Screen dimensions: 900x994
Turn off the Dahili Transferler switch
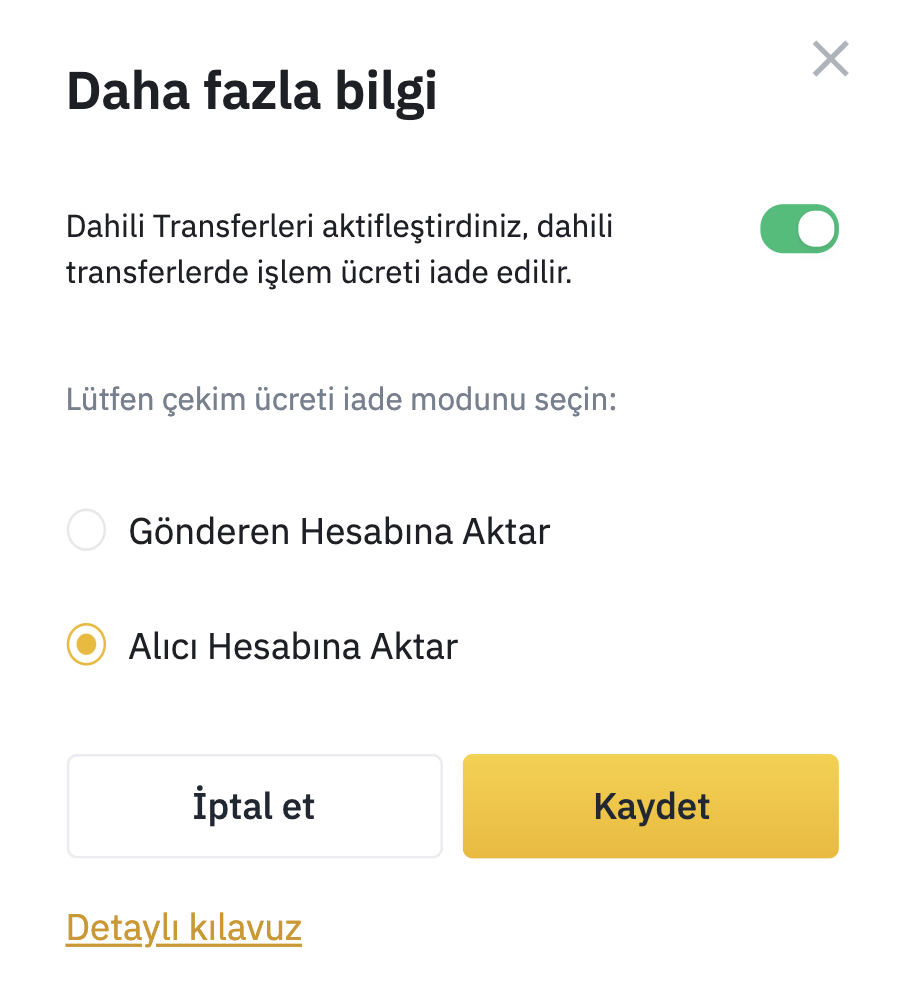[799, 229]
